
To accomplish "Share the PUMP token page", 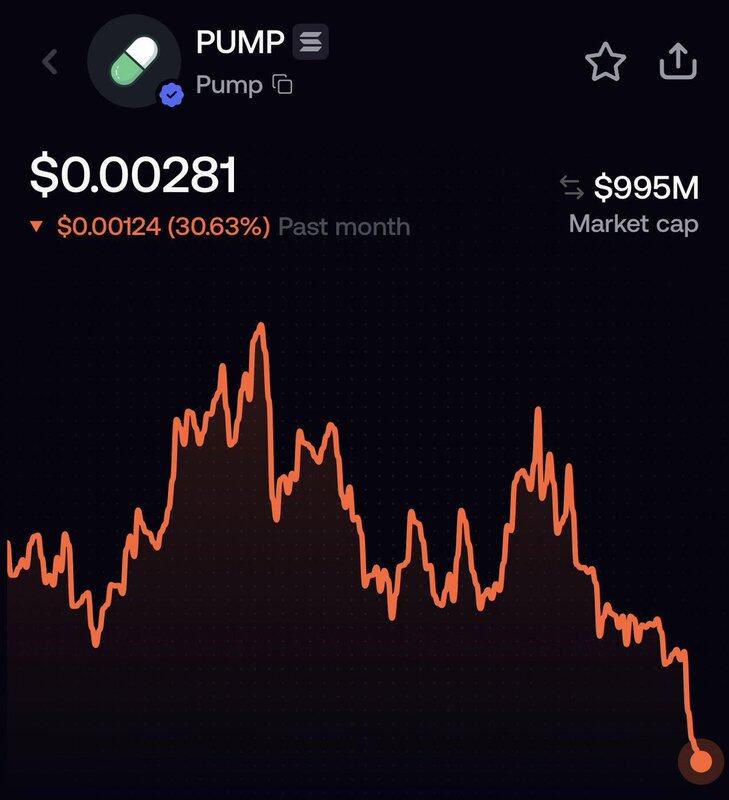I will pos(678,62).
